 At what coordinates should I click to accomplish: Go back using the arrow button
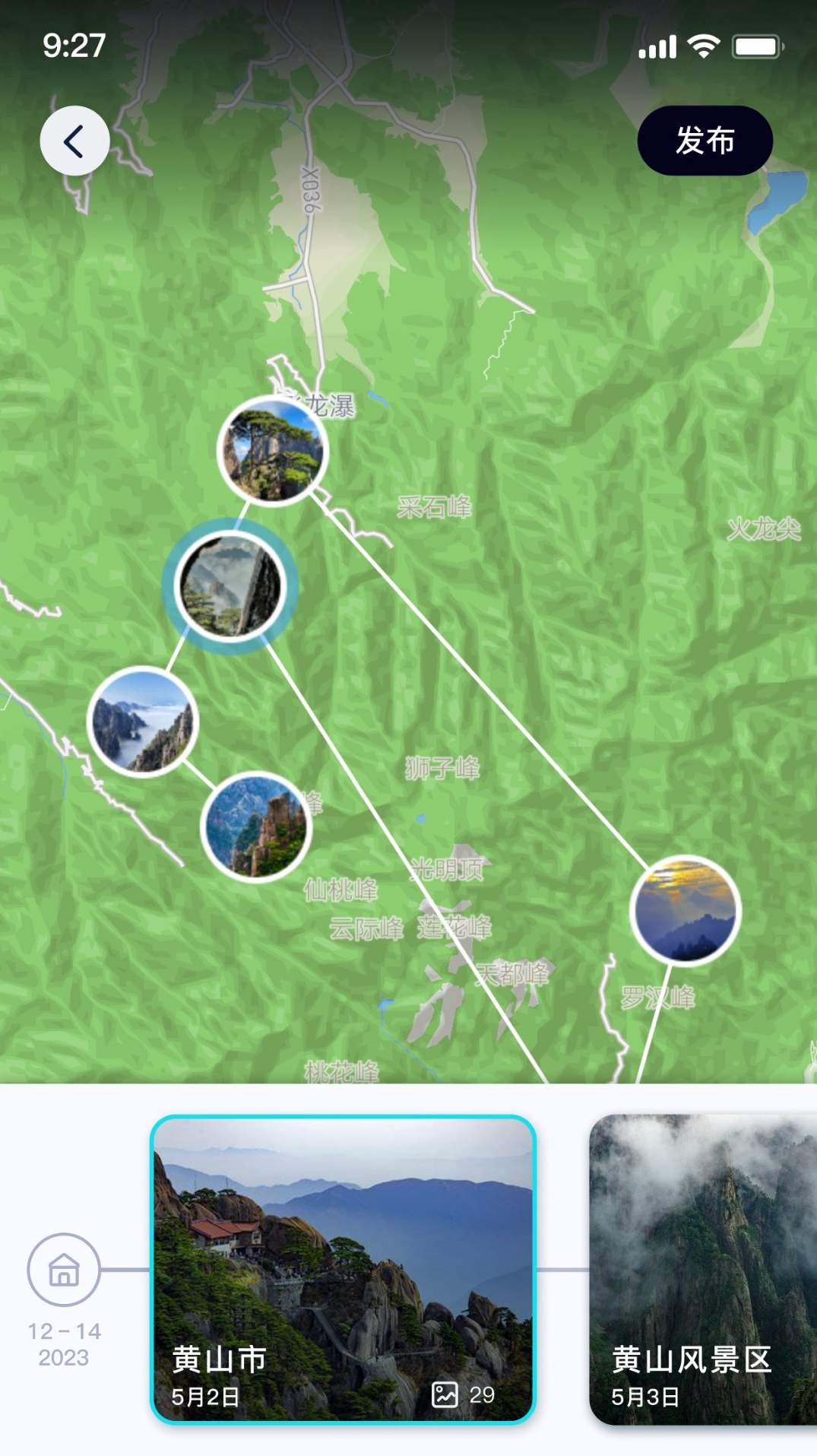coord(74,141)
